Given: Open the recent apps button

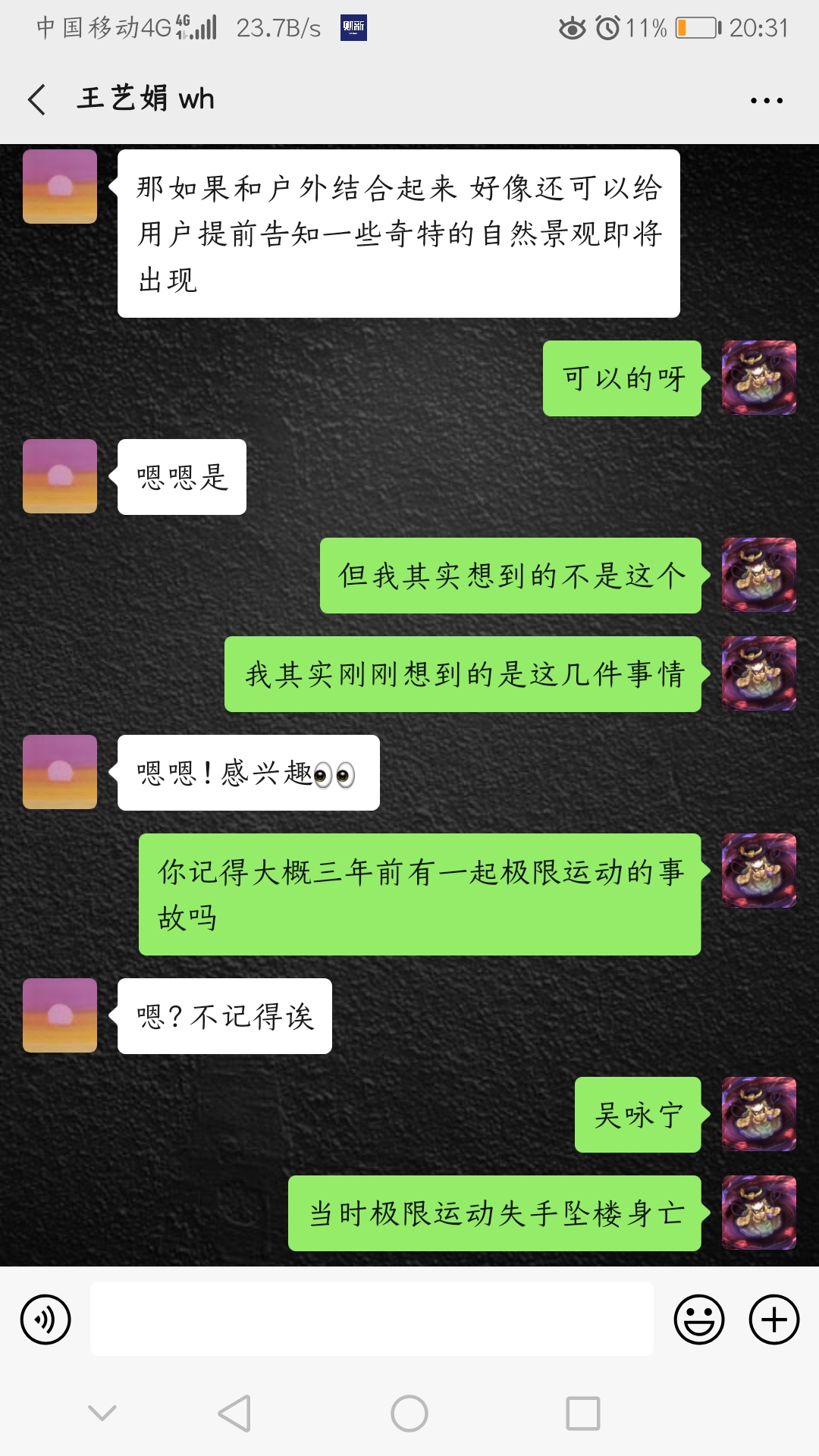Looking at the screenshot, I should (x=582, y=1414).
